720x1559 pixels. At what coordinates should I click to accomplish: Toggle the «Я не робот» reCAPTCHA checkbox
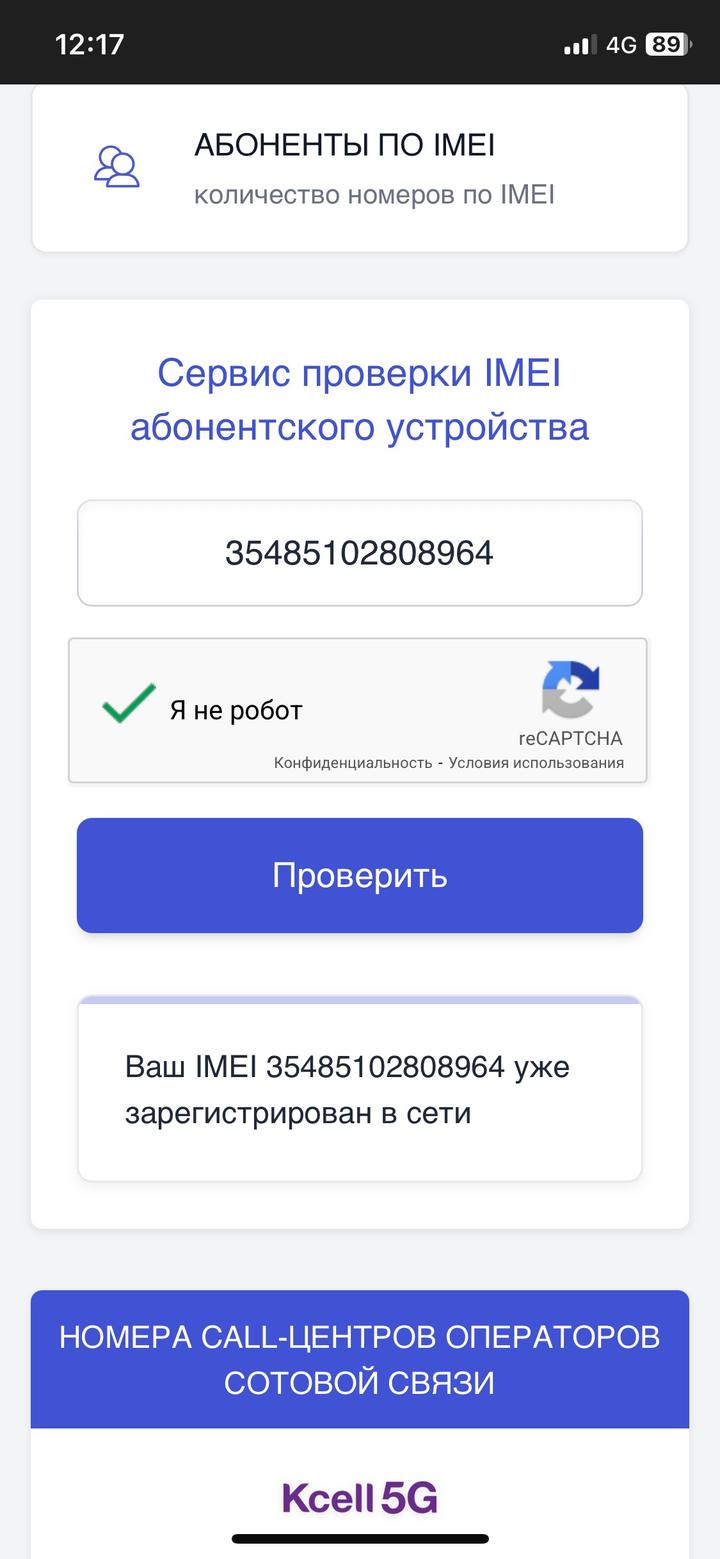coord(129,706)
